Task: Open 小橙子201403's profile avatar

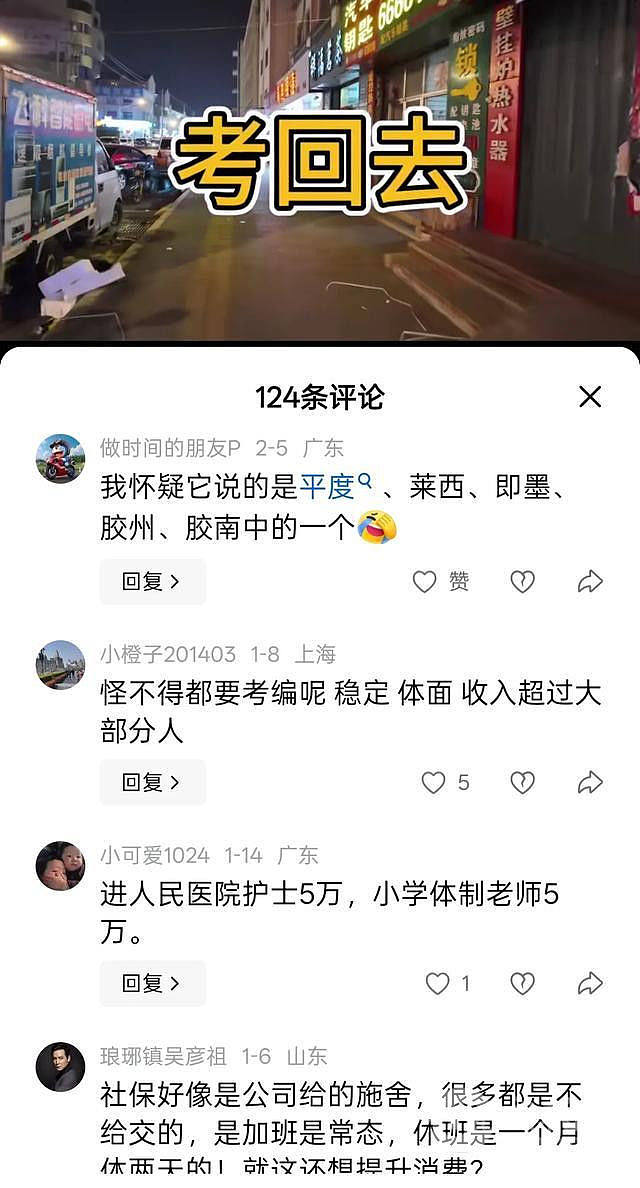Action: point(60,665)
